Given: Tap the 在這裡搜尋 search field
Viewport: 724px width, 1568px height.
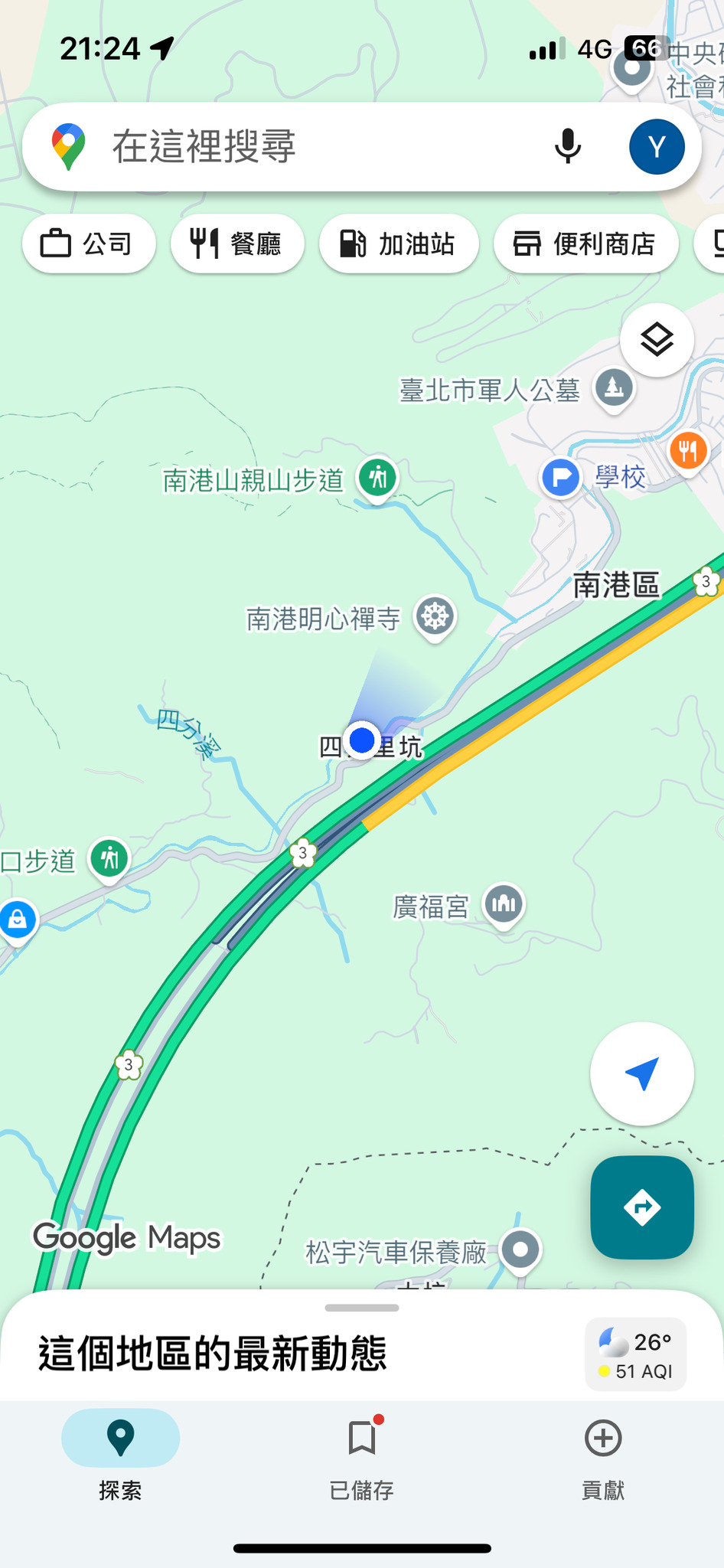Looking at the screenshot, I should 306,146.
